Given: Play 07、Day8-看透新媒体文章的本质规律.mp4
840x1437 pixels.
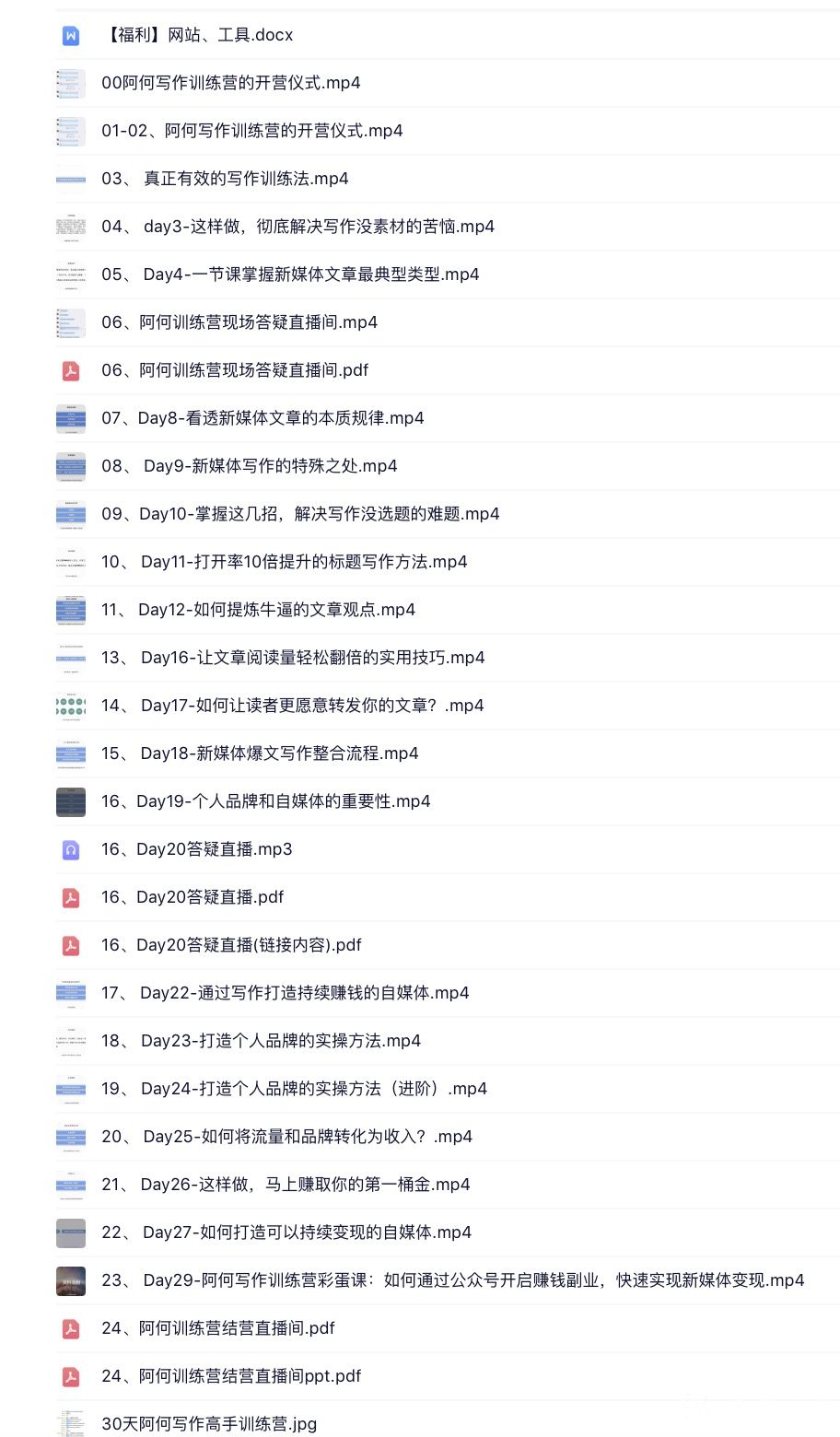Looking at the screenshot, I should coord(262,418).
